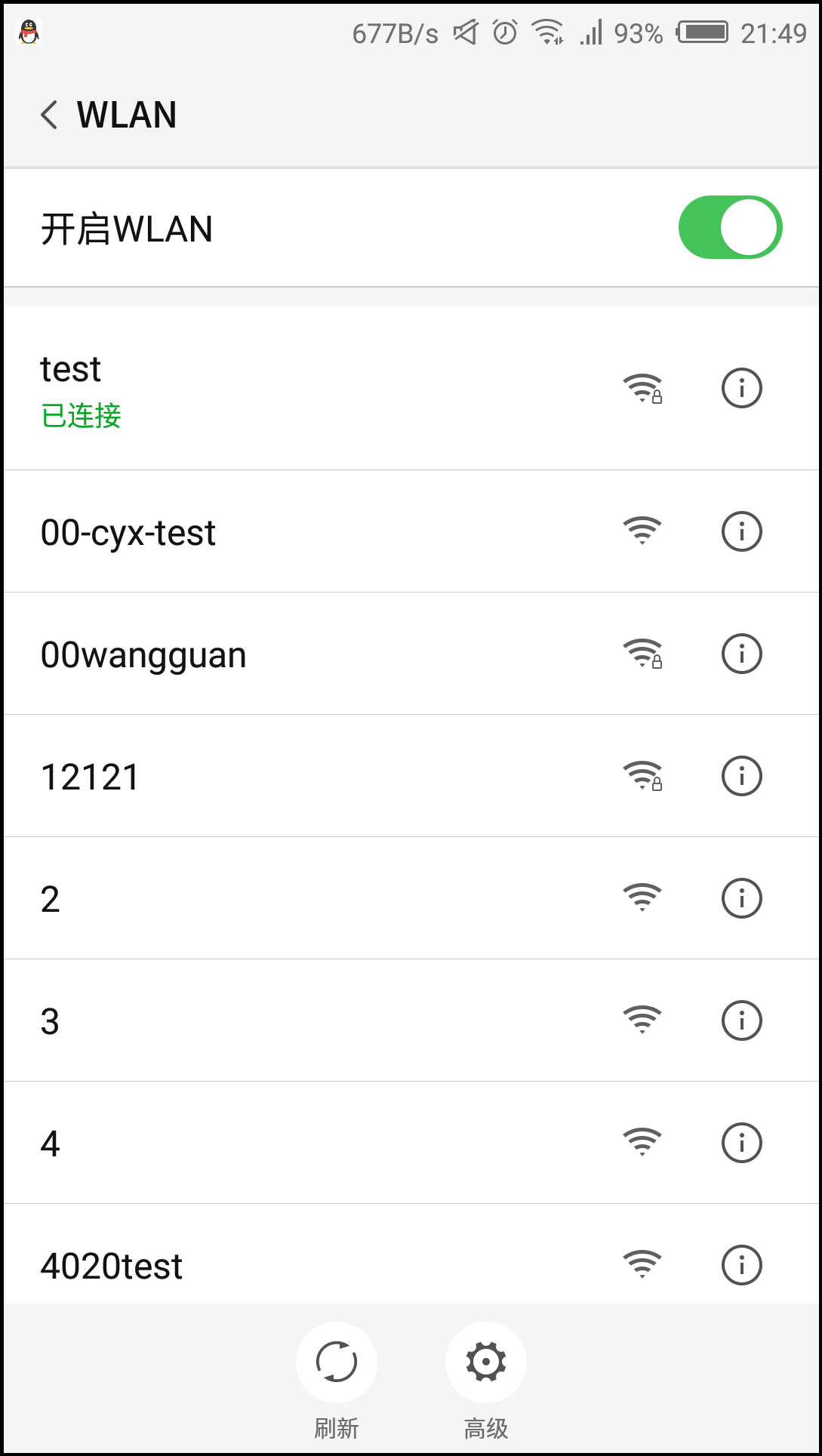Choose the 12121 network

tap(411, 776)
